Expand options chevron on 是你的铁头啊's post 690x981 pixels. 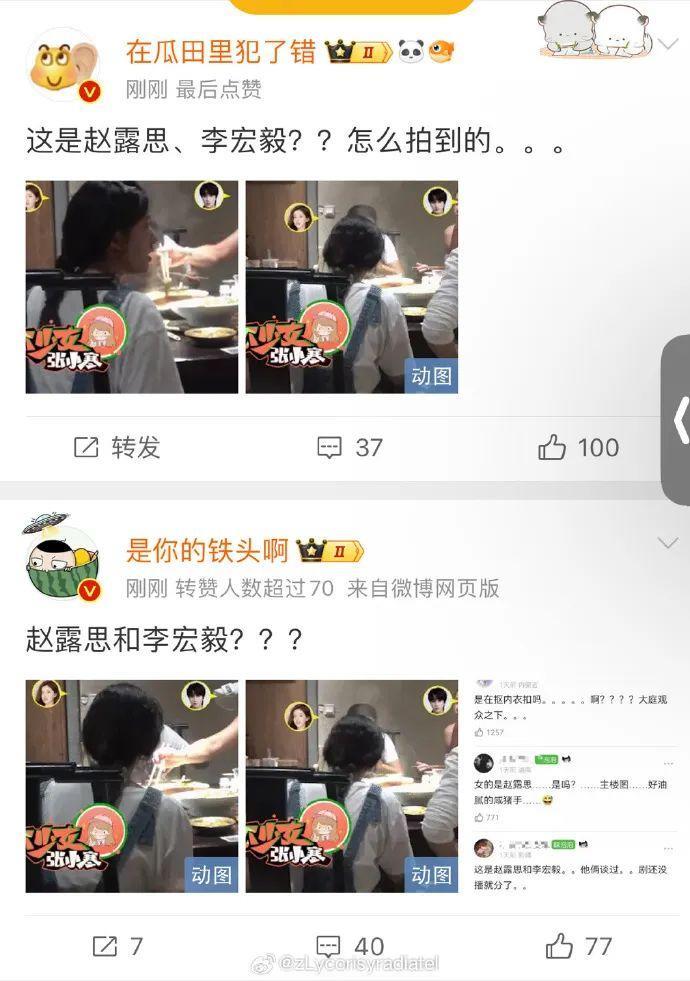tap(667, 543)
